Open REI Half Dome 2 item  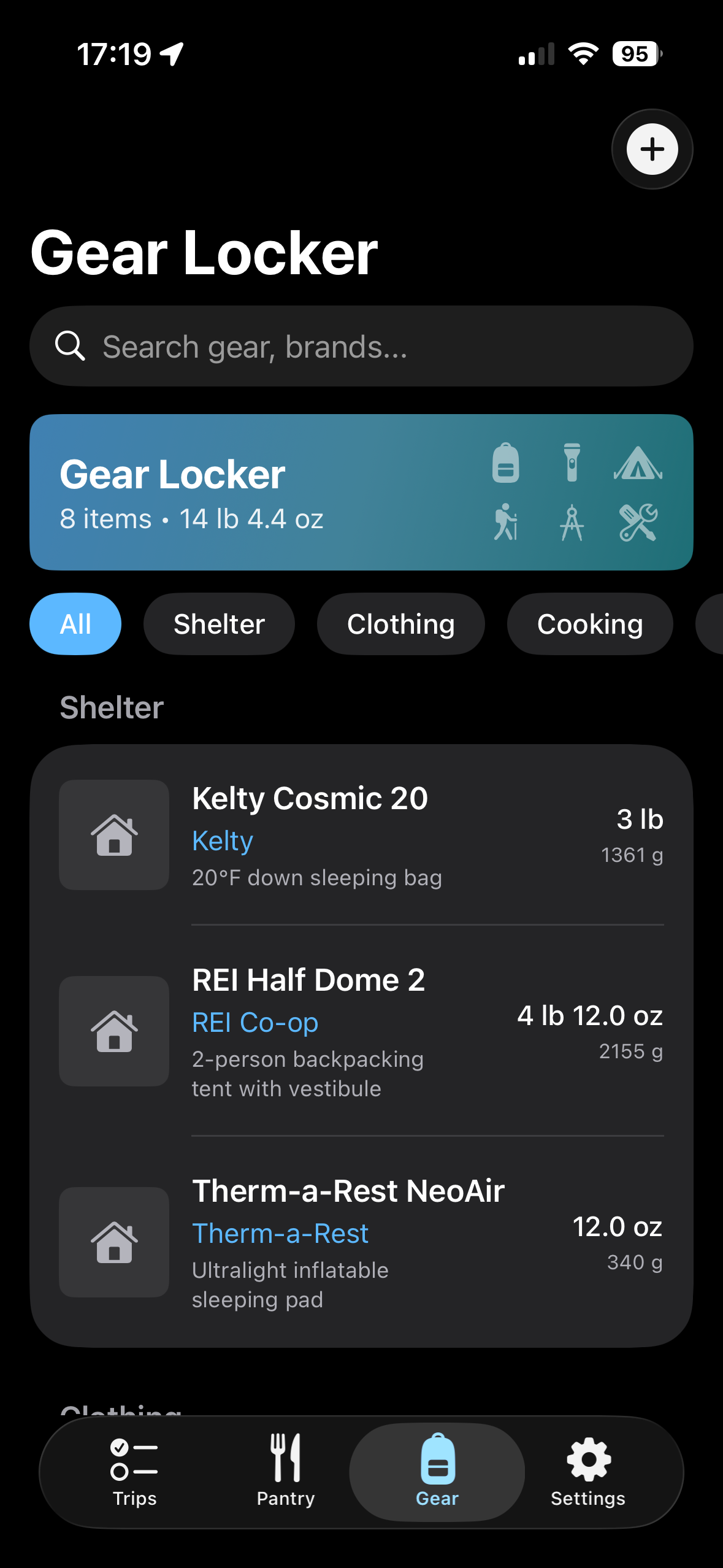coord(361,1031)
